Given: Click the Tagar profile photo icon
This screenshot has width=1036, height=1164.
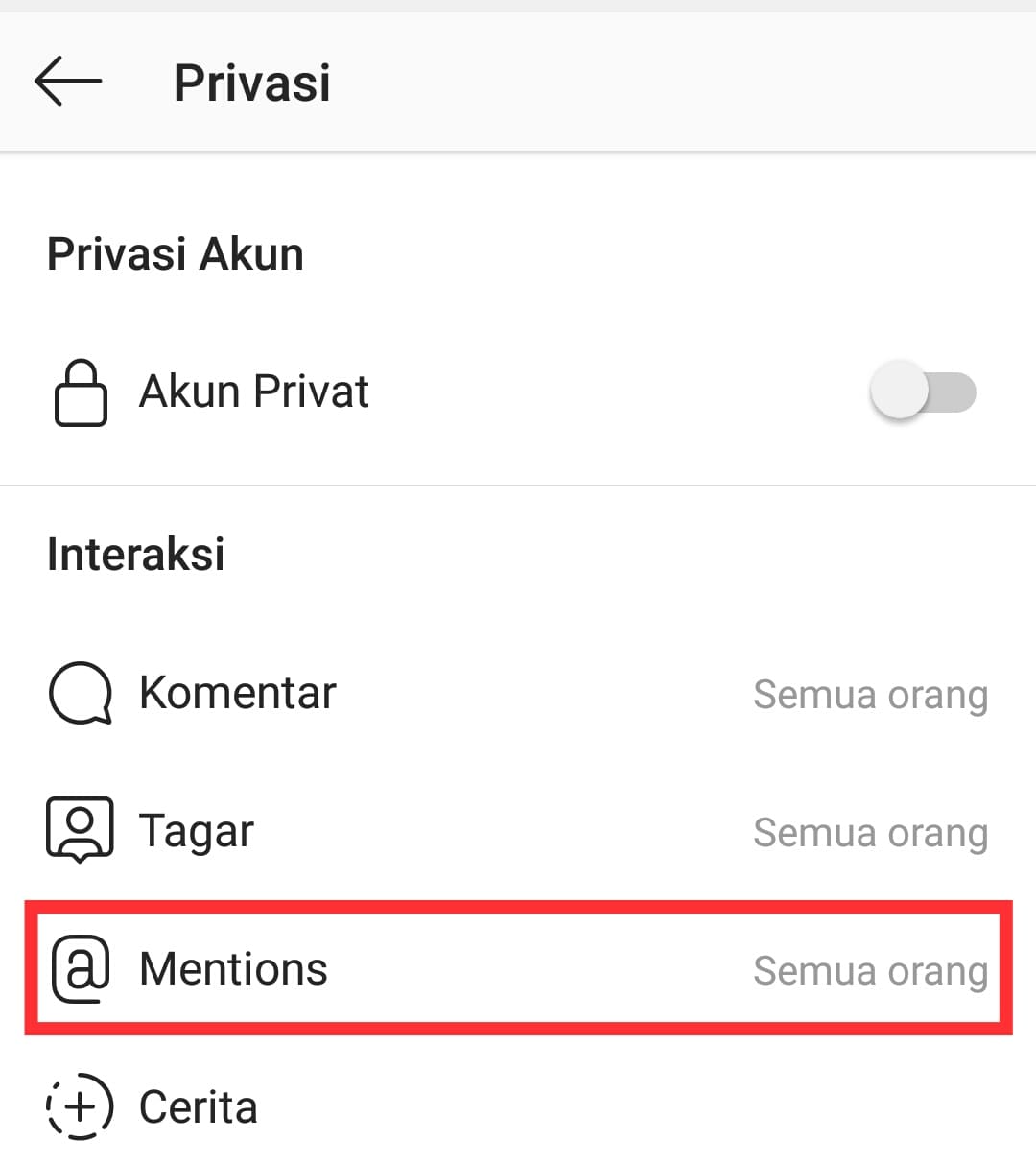Looking at the screenshot, I should tap(81, 829).
